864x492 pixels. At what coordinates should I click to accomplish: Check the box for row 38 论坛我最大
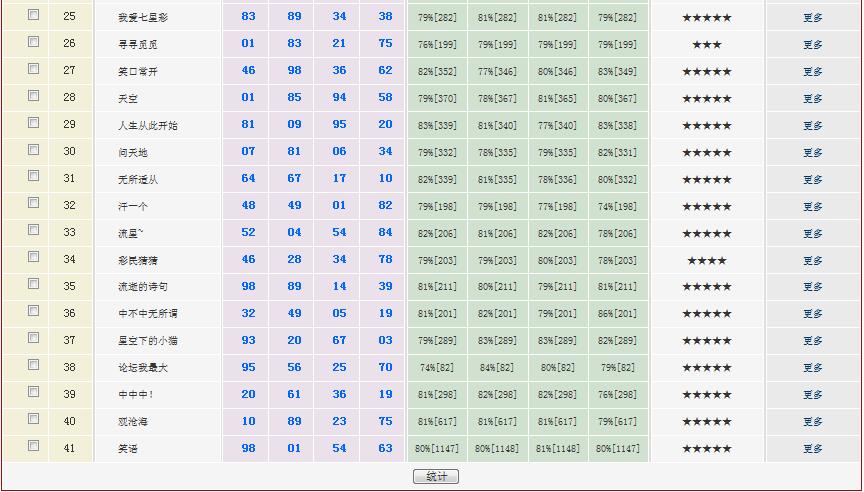33,365
